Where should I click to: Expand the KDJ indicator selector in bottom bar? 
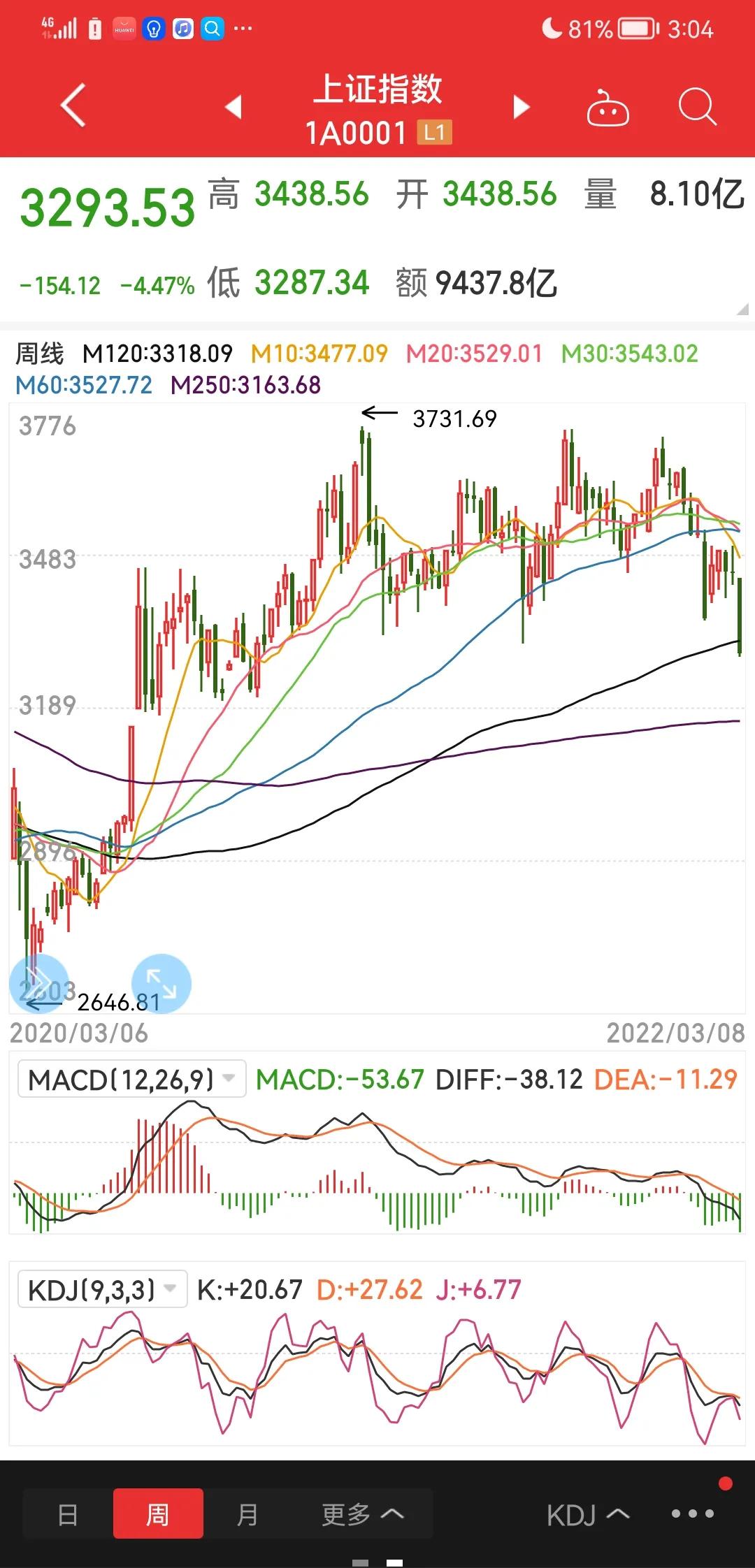(x=587, y=1515)
